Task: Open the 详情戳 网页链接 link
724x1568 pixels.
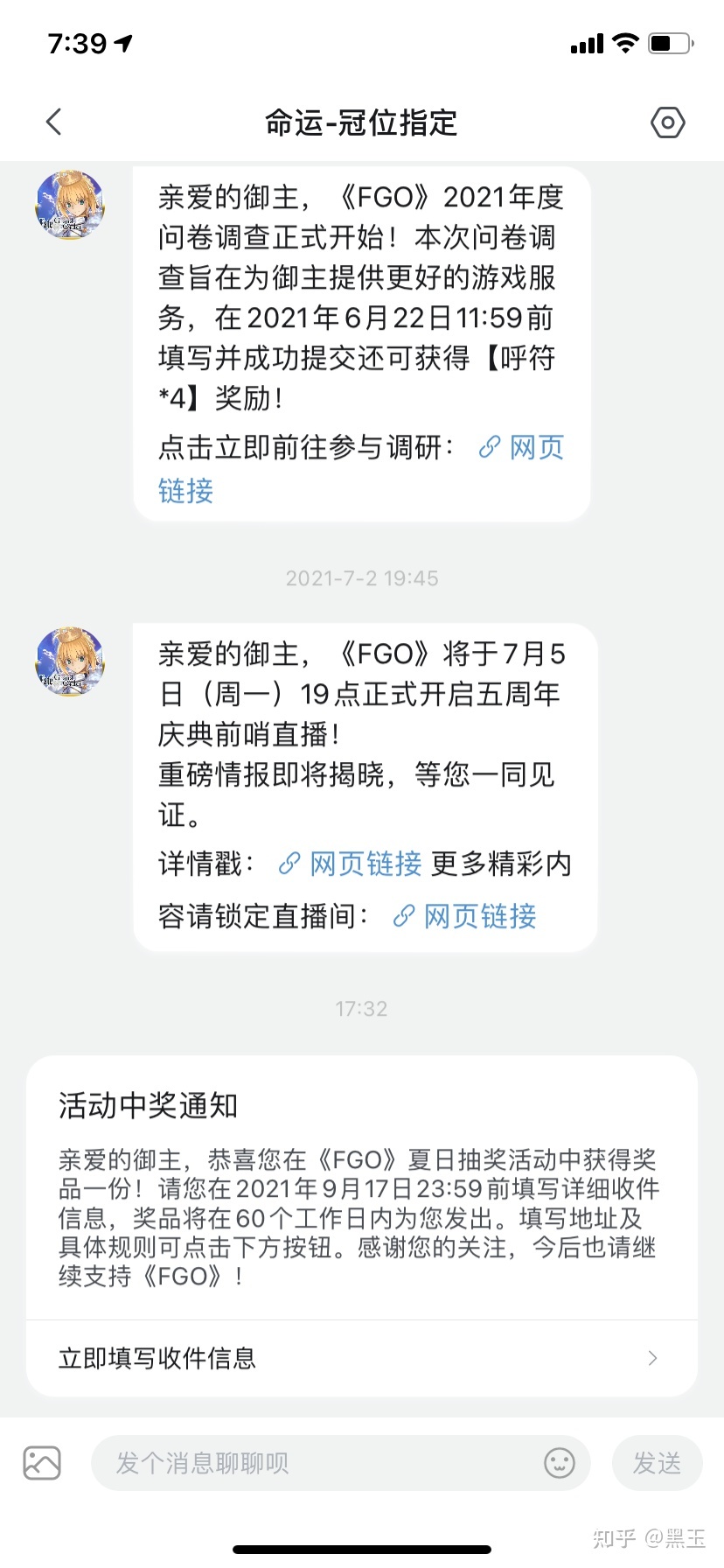Action: pos(351,864)
